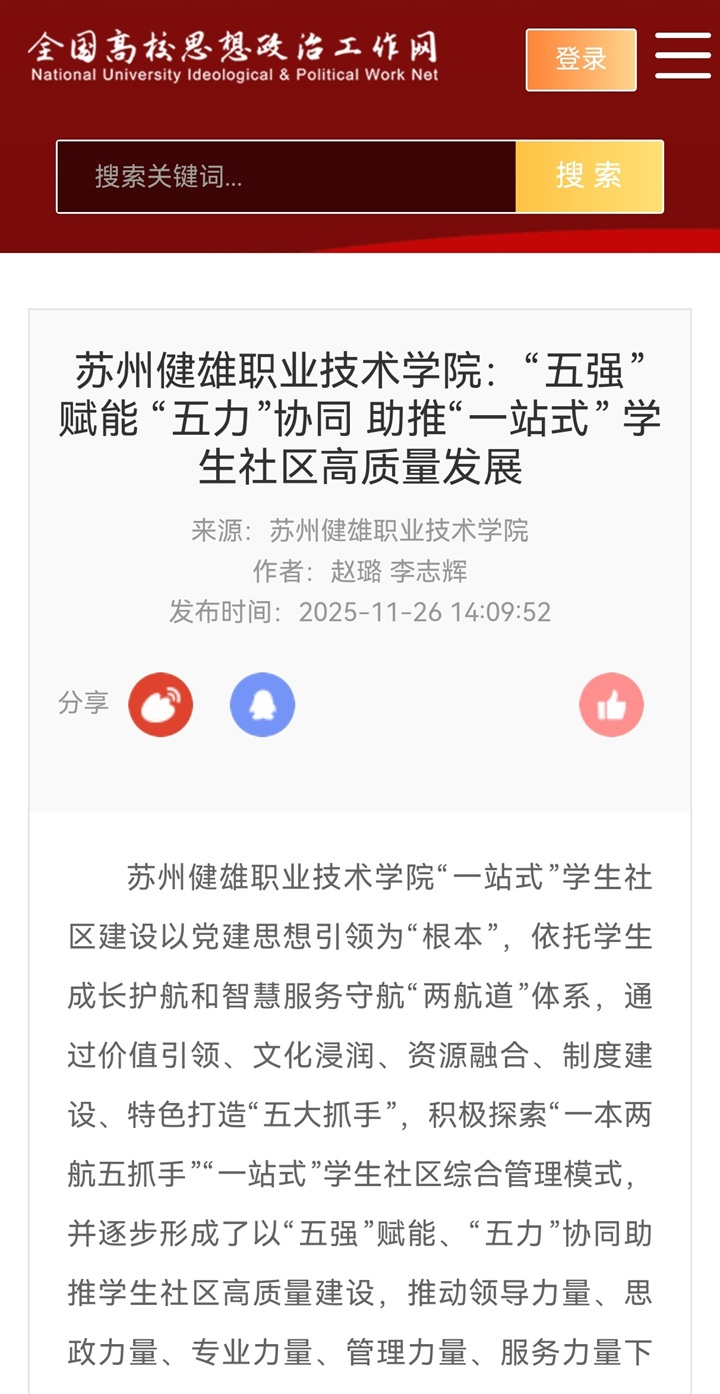Image resolution: width=720 pixels, height=1394 pixels.
Task: Open the hamburger navigation menu
Action: [x=683, y=56]
